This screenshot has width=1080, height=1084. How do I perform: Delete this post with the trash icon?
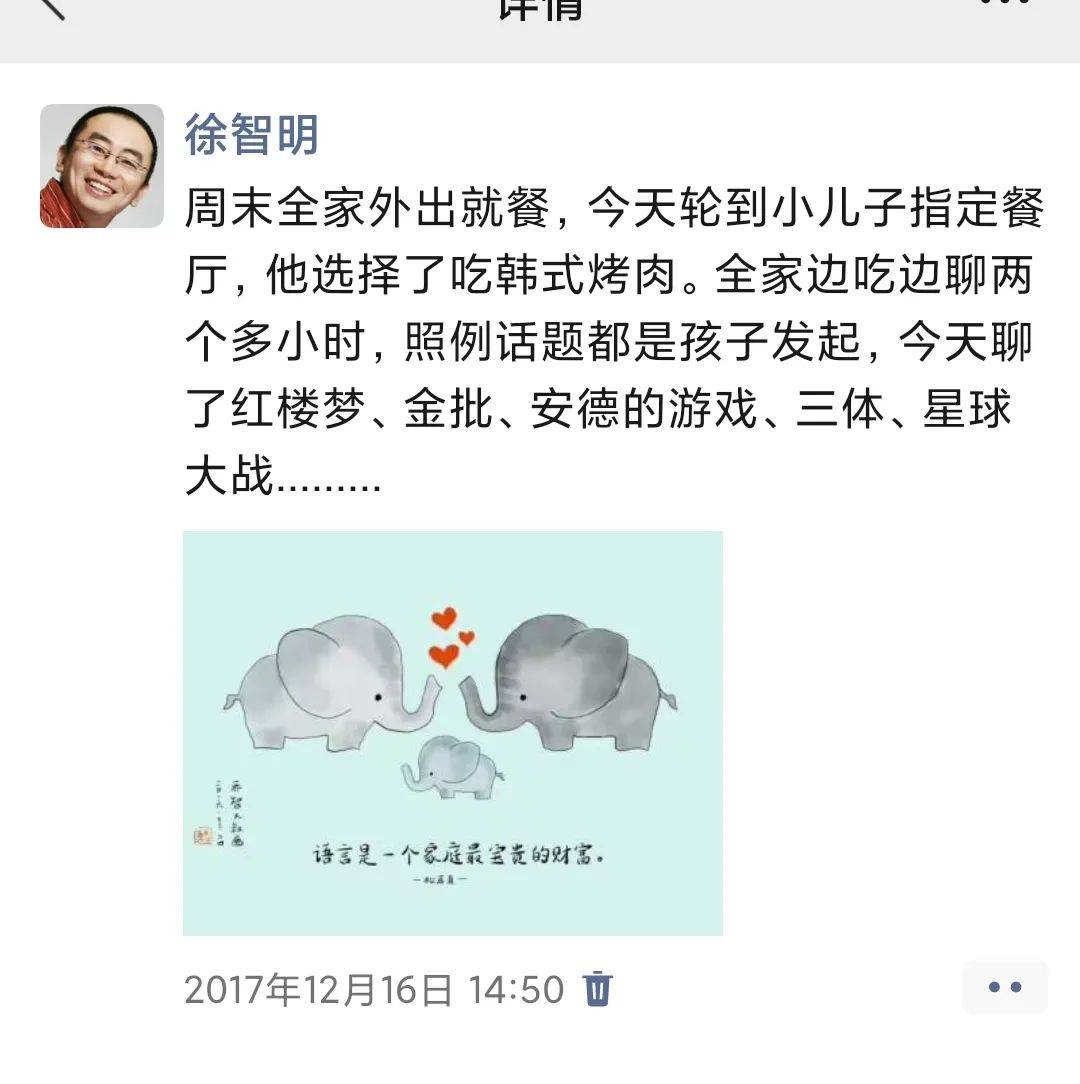tap(598, 989)
